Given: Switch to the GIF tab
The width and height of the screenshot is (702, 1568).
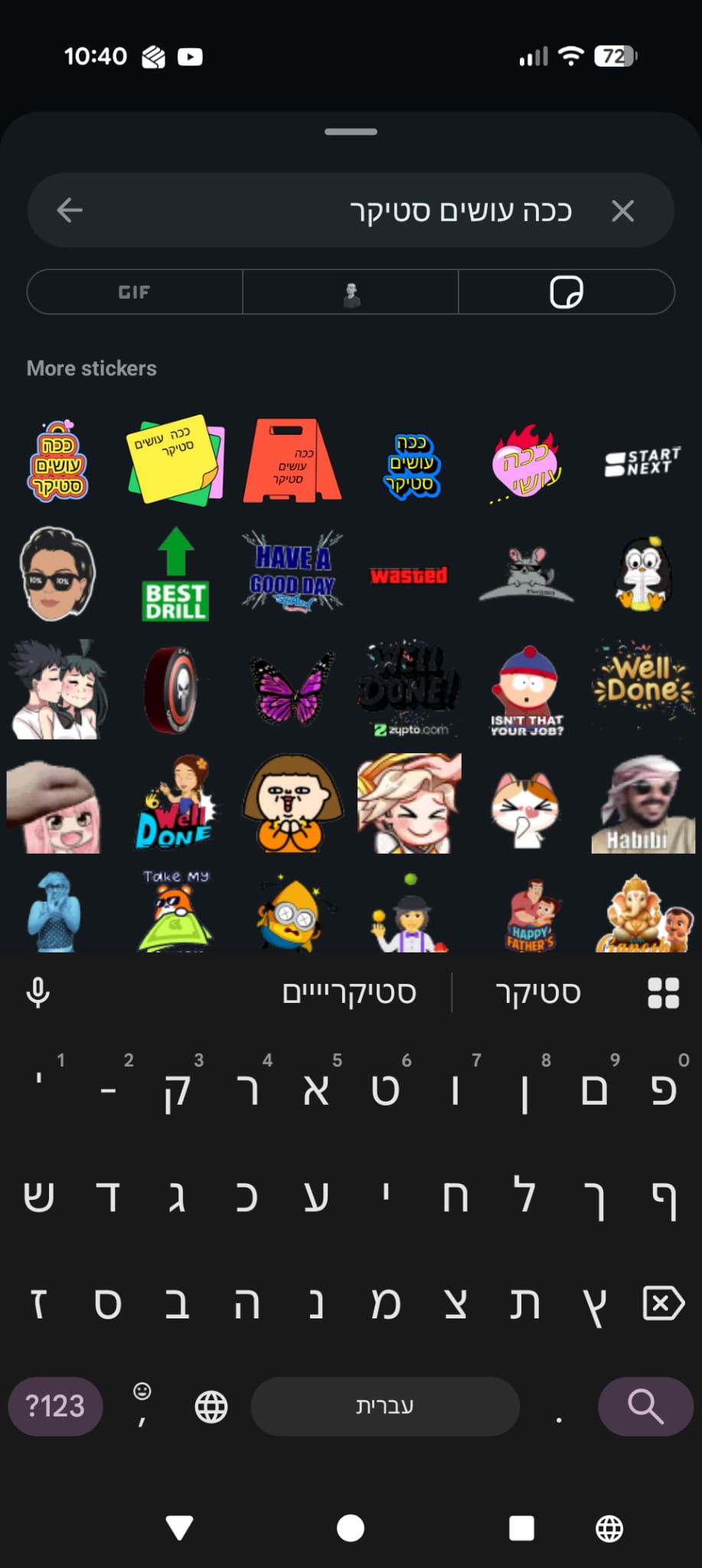Looking at the screenshot, I should pyautogui.click(x=135, y=292).
